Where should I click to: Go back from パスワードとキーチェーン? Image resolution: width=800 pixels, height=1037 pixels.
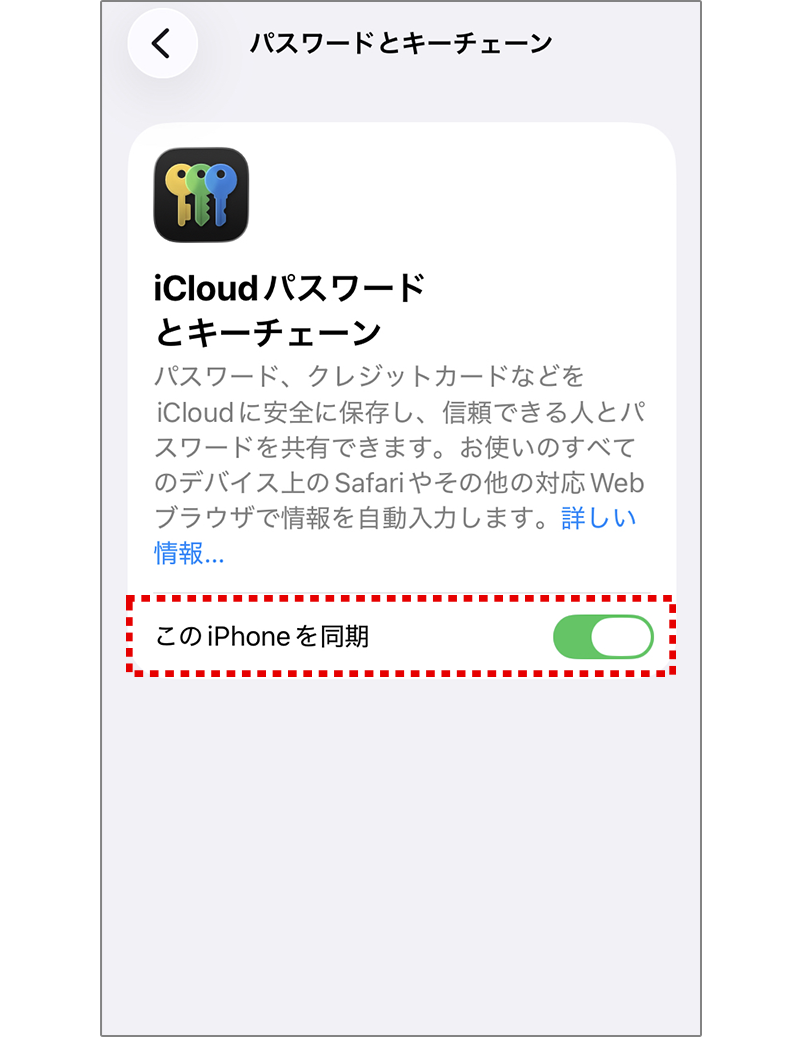coord(162,43)
